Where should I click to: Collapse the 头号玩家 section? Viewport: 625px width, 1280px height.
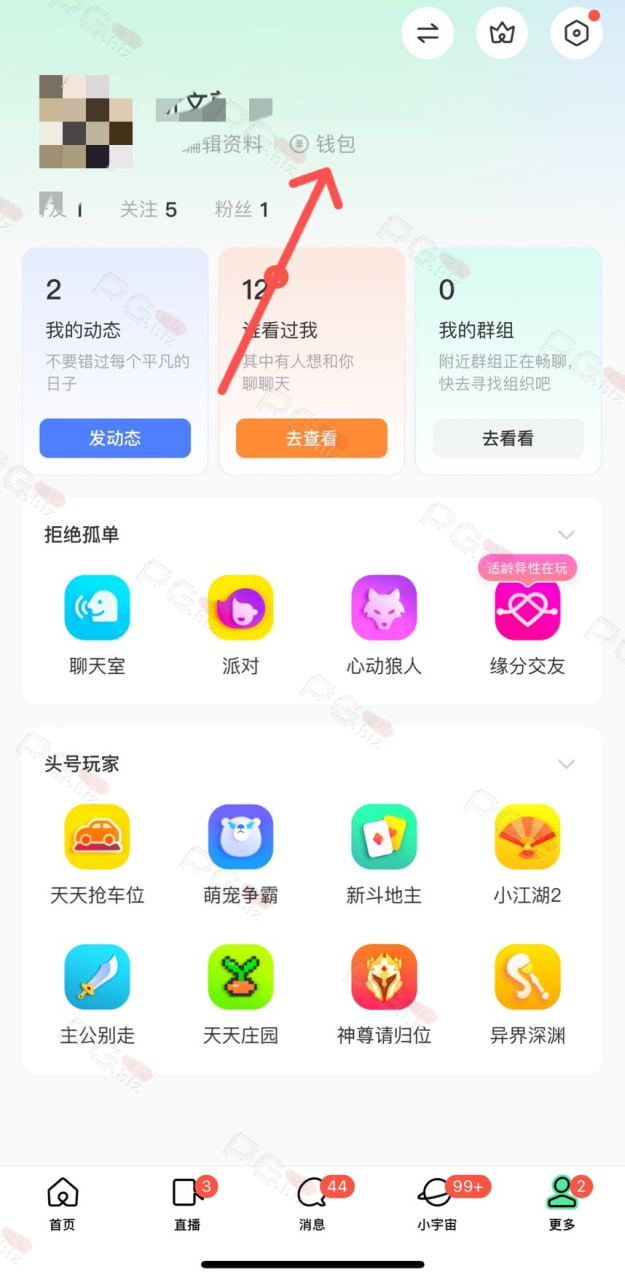pos(566,764)
